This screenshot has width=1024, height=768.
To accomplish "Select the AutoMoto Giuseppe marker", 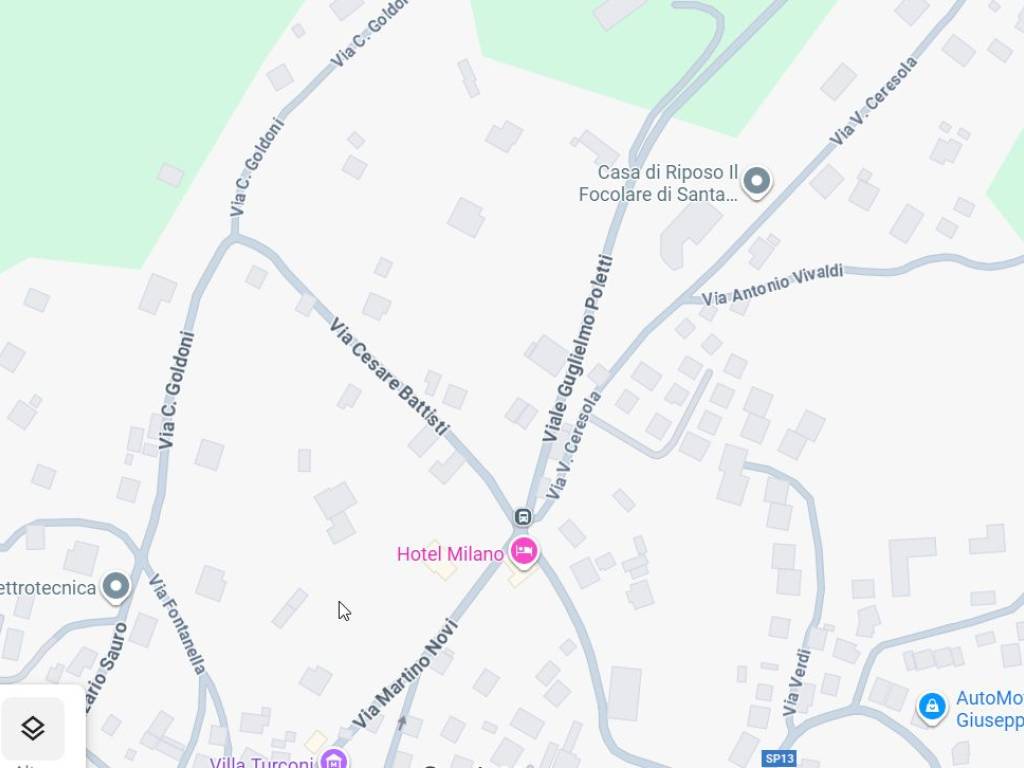I will (932, 707).
